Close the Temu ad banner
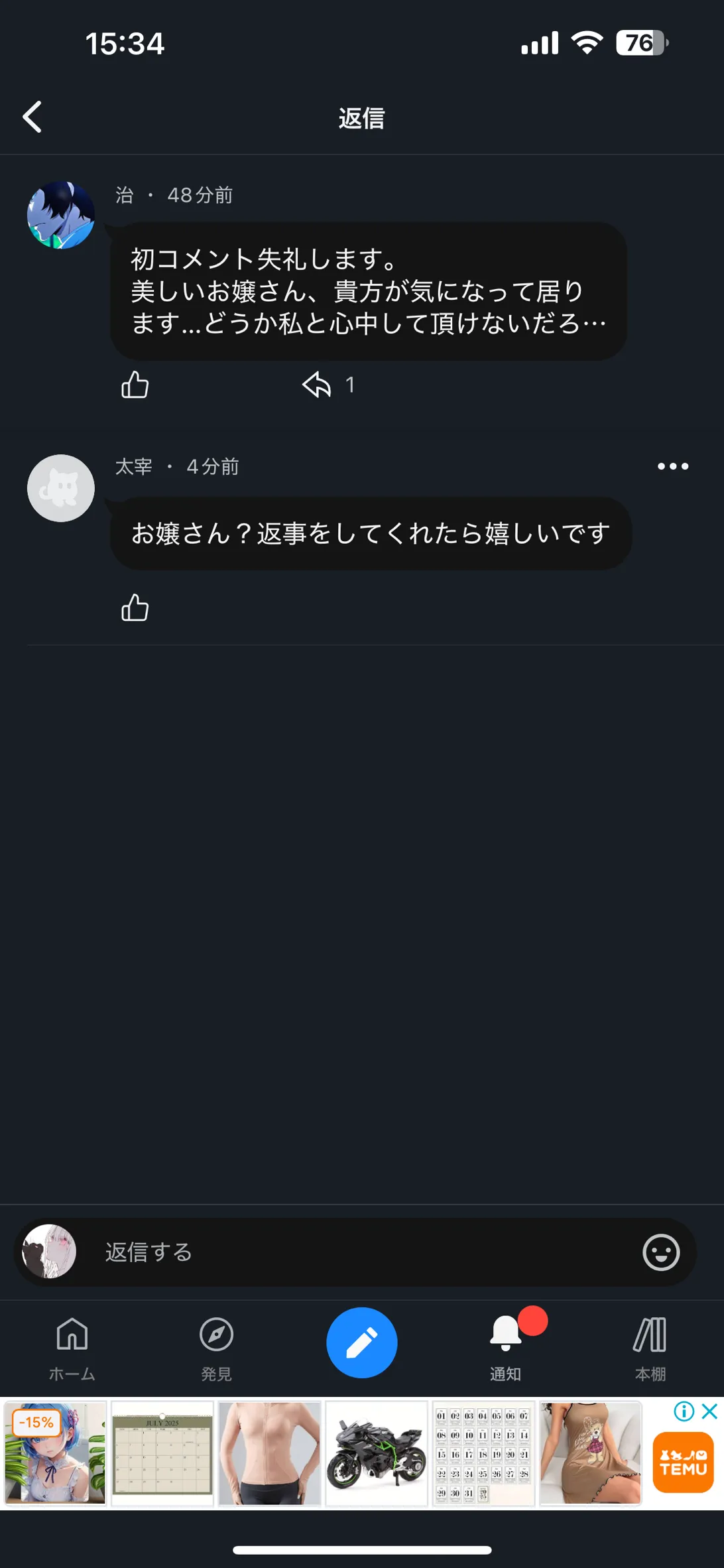 coord(710,1411)
